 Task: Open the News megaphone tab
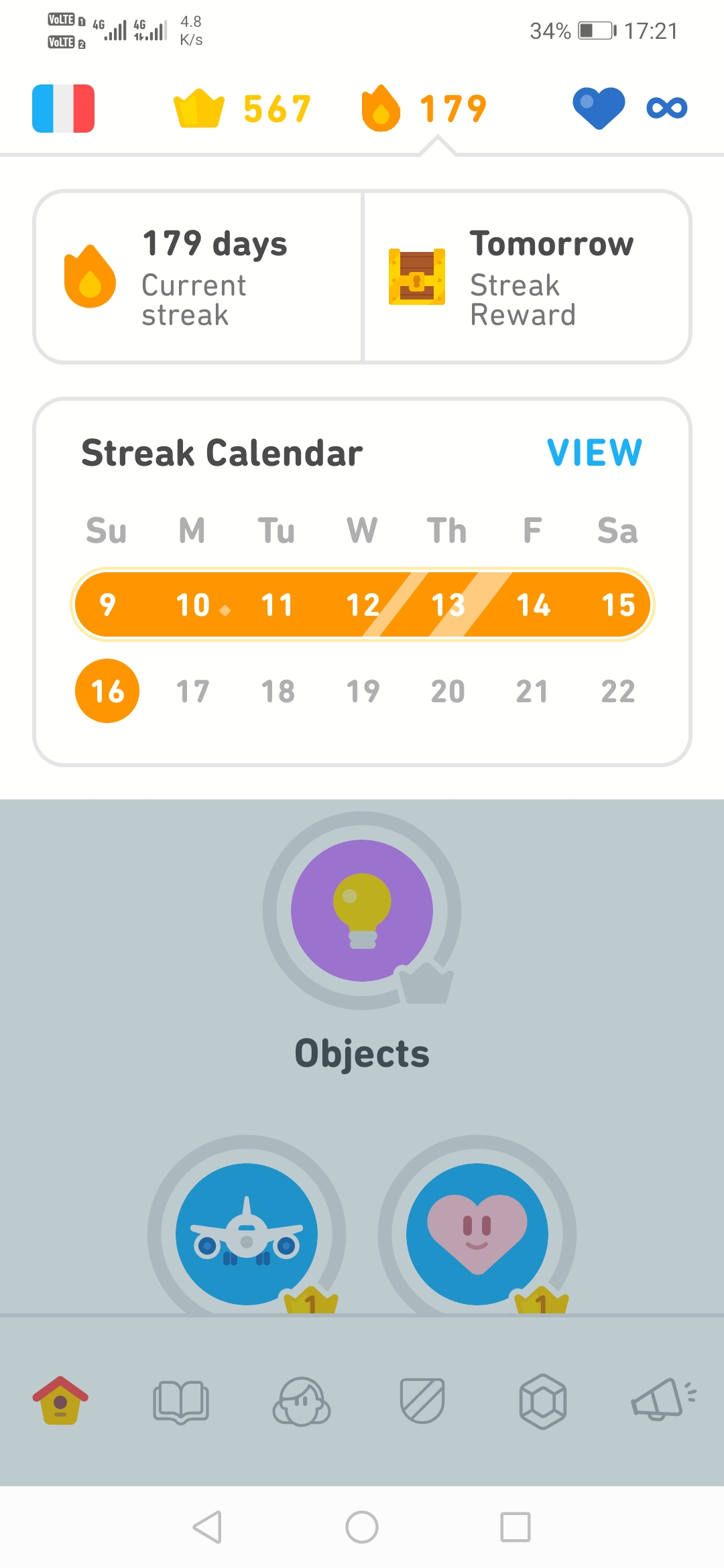[x=664, y=1400]
